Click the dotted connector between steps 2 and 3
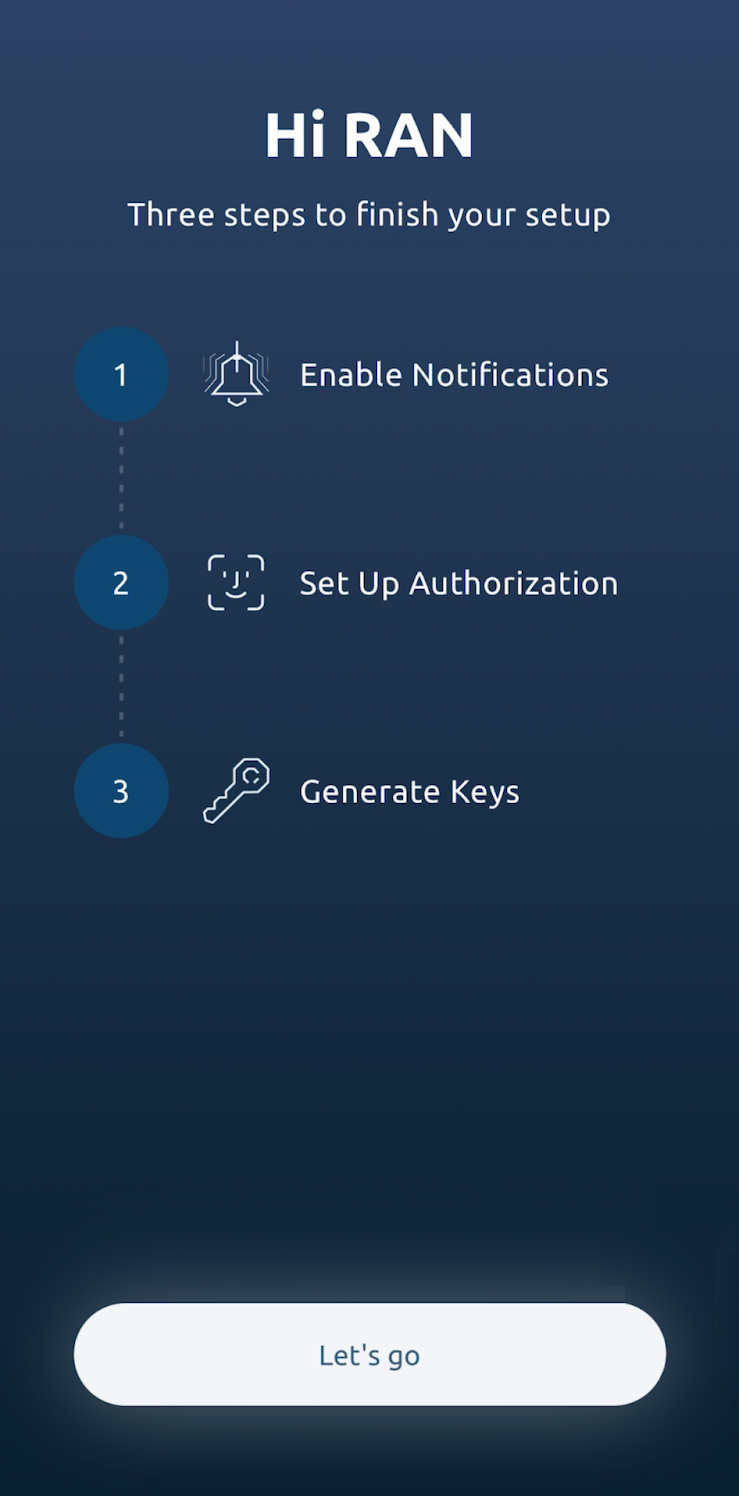This screenshot has height=1496, width=739. click(x=121, y=686)
